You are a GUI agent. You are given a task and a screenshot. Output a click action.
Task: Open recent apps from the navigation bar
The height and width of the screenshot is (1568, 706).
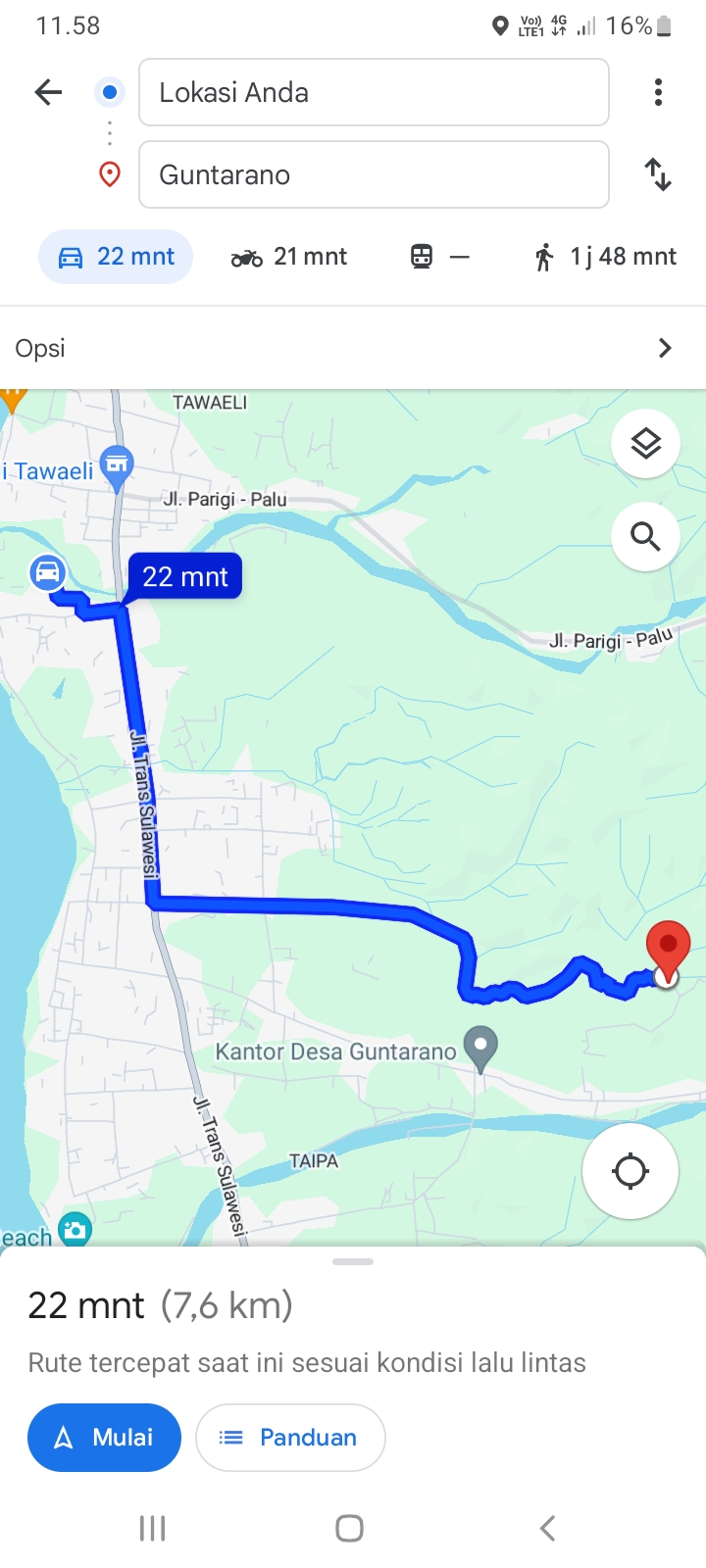click(152, 1528)
